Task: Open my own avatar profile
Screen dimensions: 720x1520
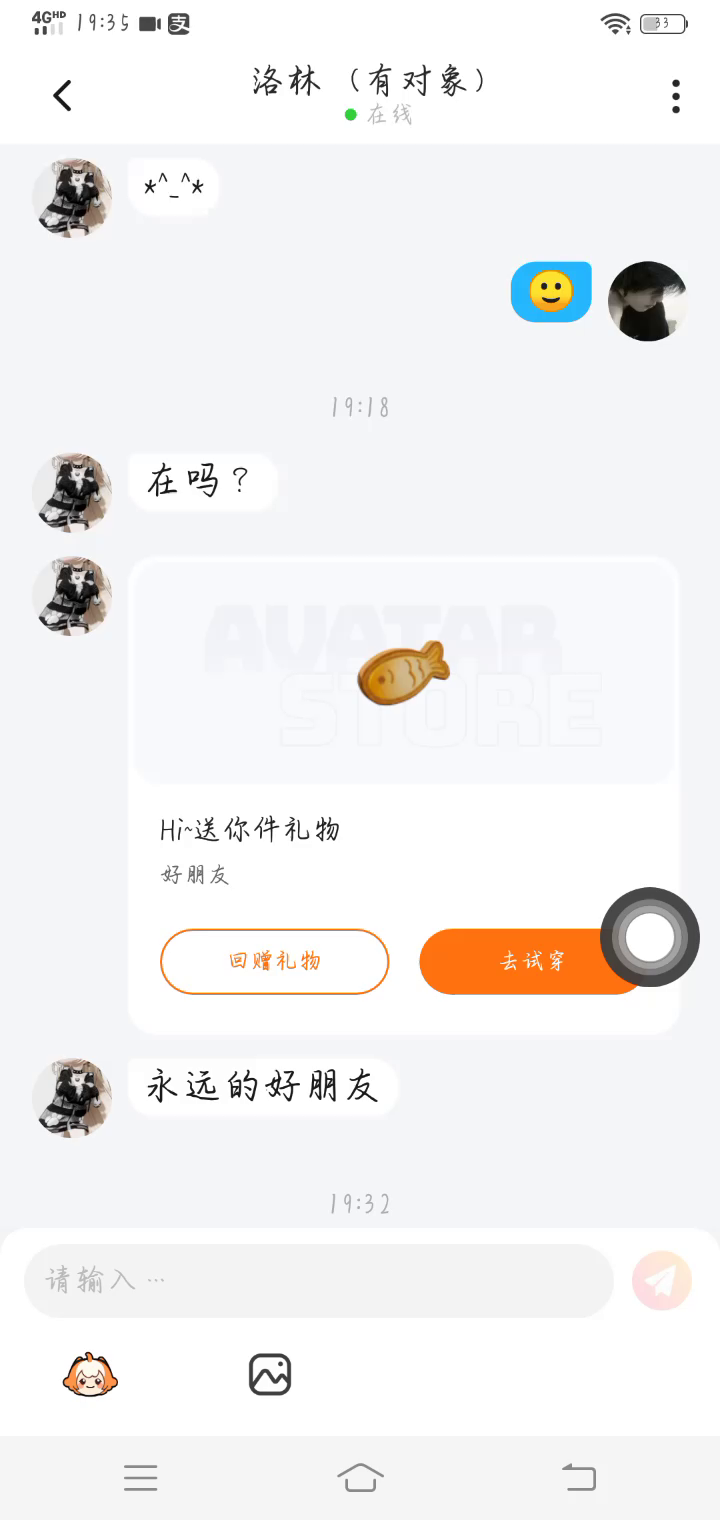Action: [x=648, y=301]
